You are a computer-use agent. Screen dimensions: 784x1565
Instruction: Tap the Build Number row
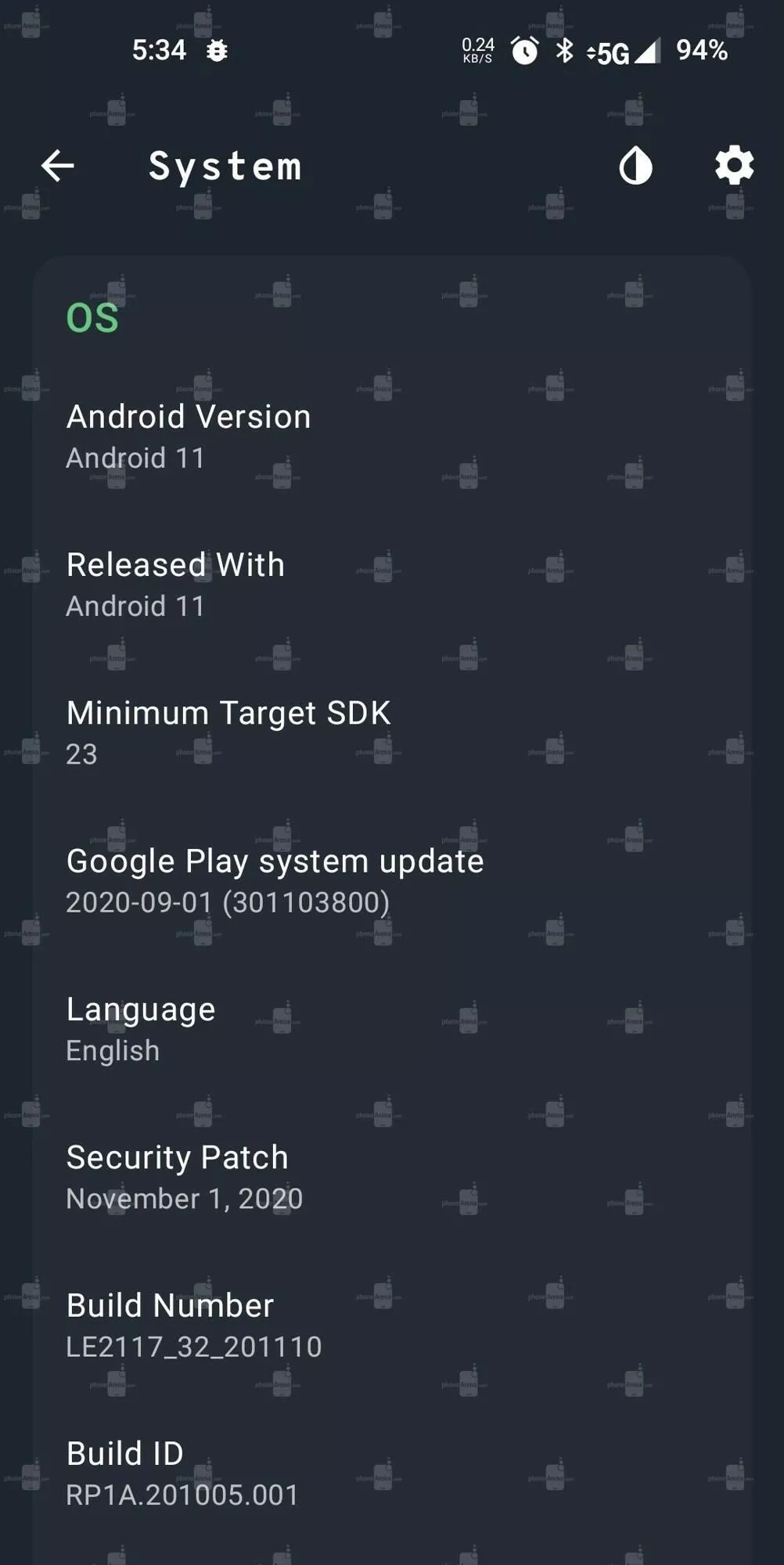(x=392, y=1324)
